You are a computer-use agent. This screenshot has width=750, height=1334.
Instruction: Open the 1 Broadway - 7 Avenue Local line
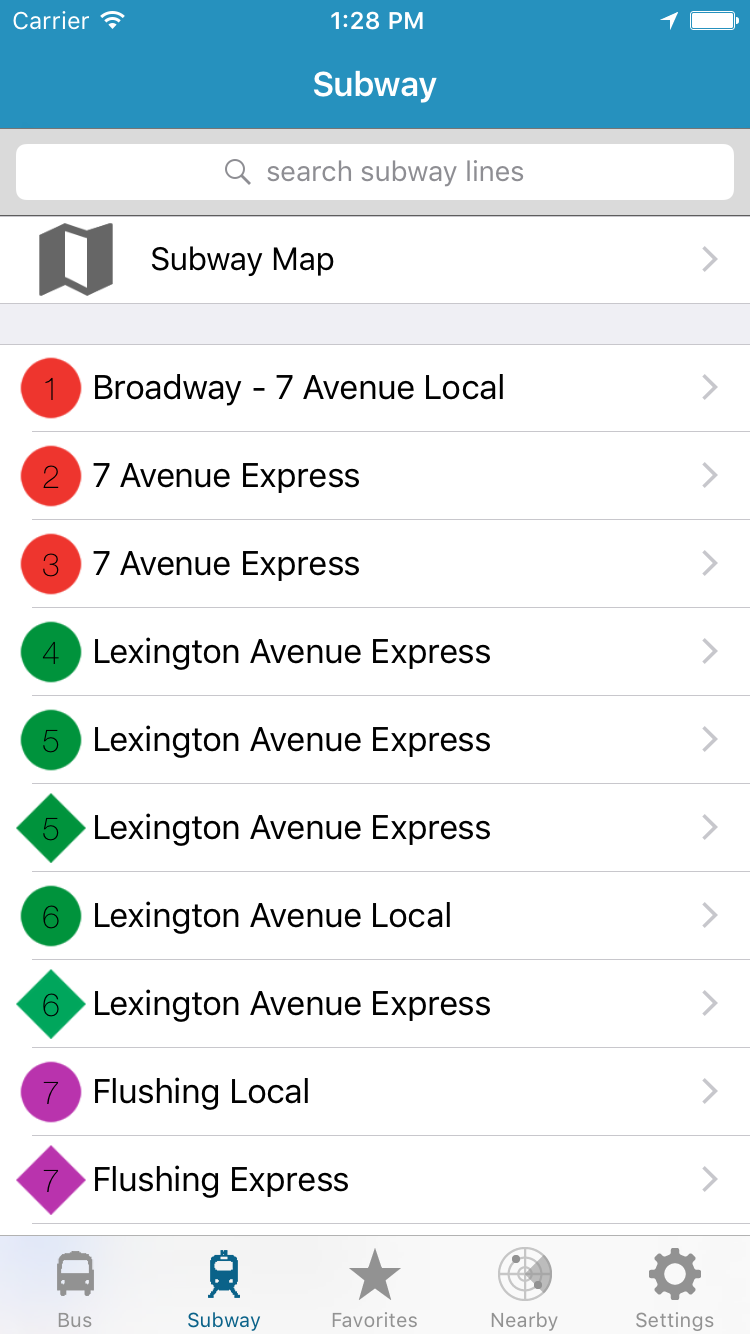[375, 388]
